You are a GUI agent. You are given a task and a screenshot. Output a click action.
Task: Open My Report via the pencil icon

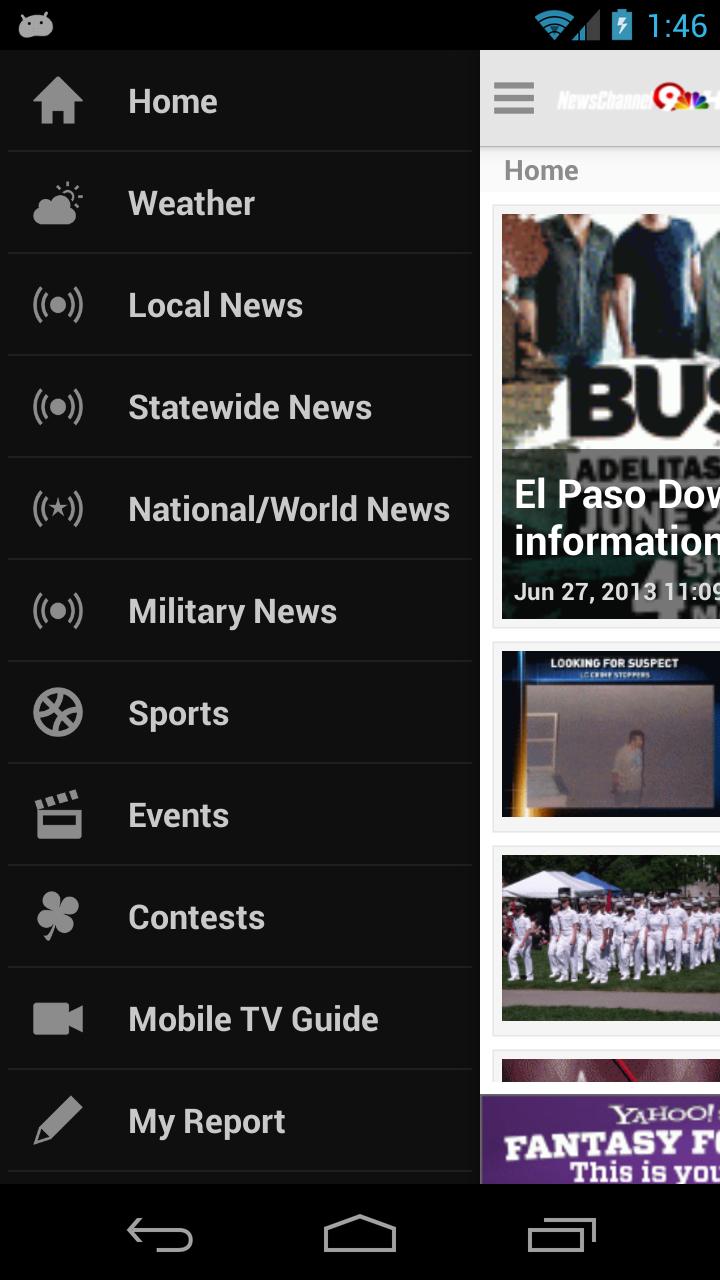coord(58,1120)
